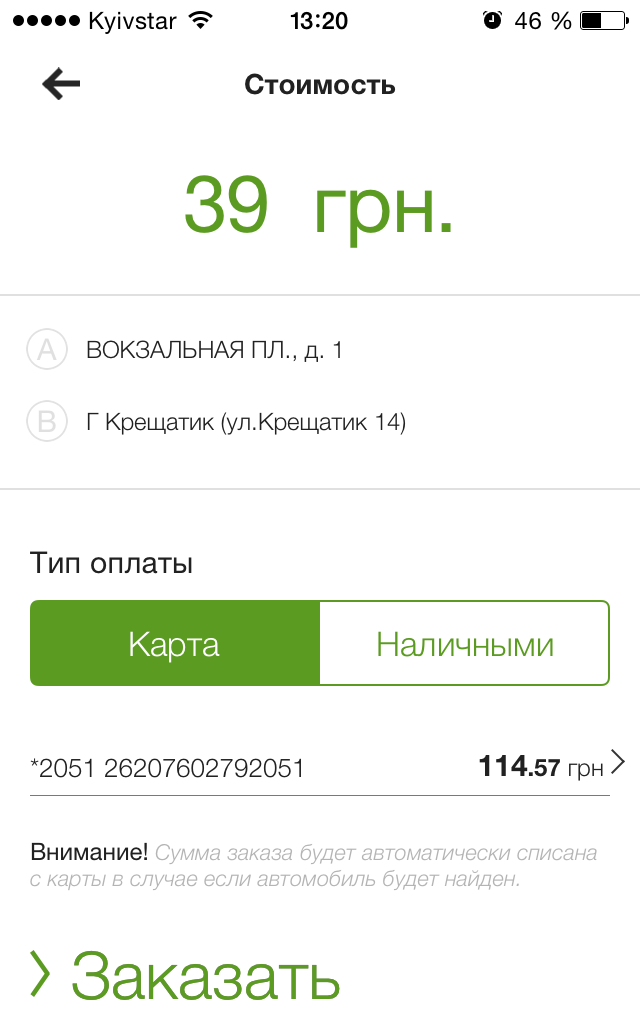
Task: Open card selection row *2051
Action: 320,767
